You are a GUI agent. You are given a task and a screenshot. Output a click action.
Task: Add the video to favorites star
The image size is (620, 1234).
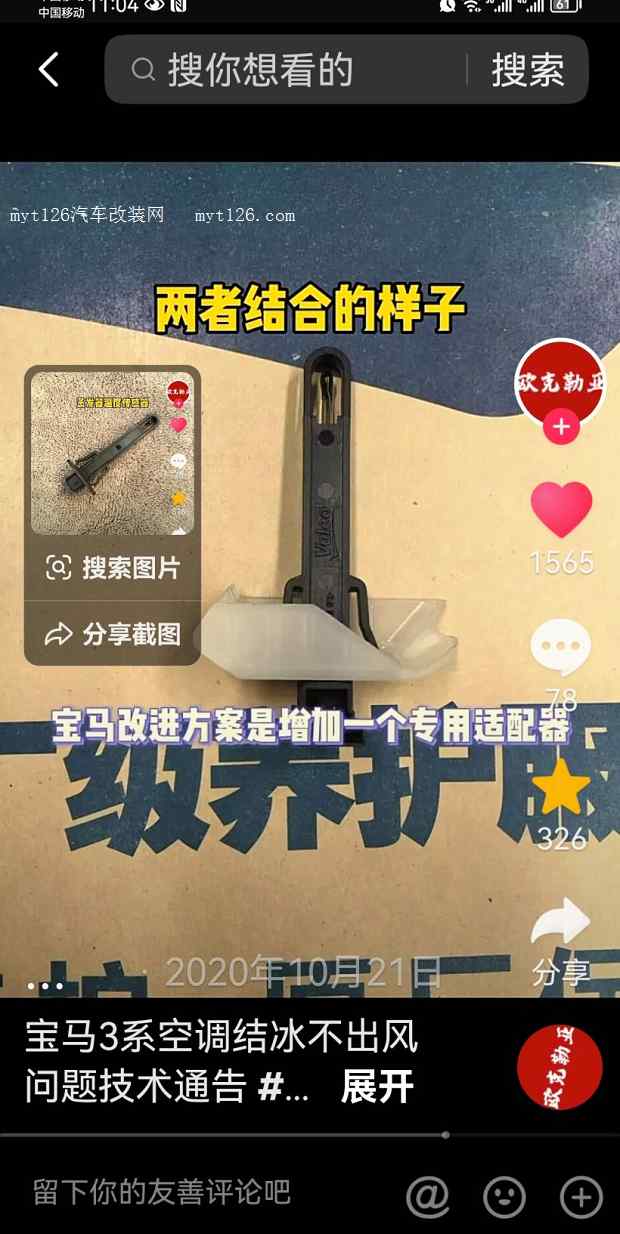[560, 786]
